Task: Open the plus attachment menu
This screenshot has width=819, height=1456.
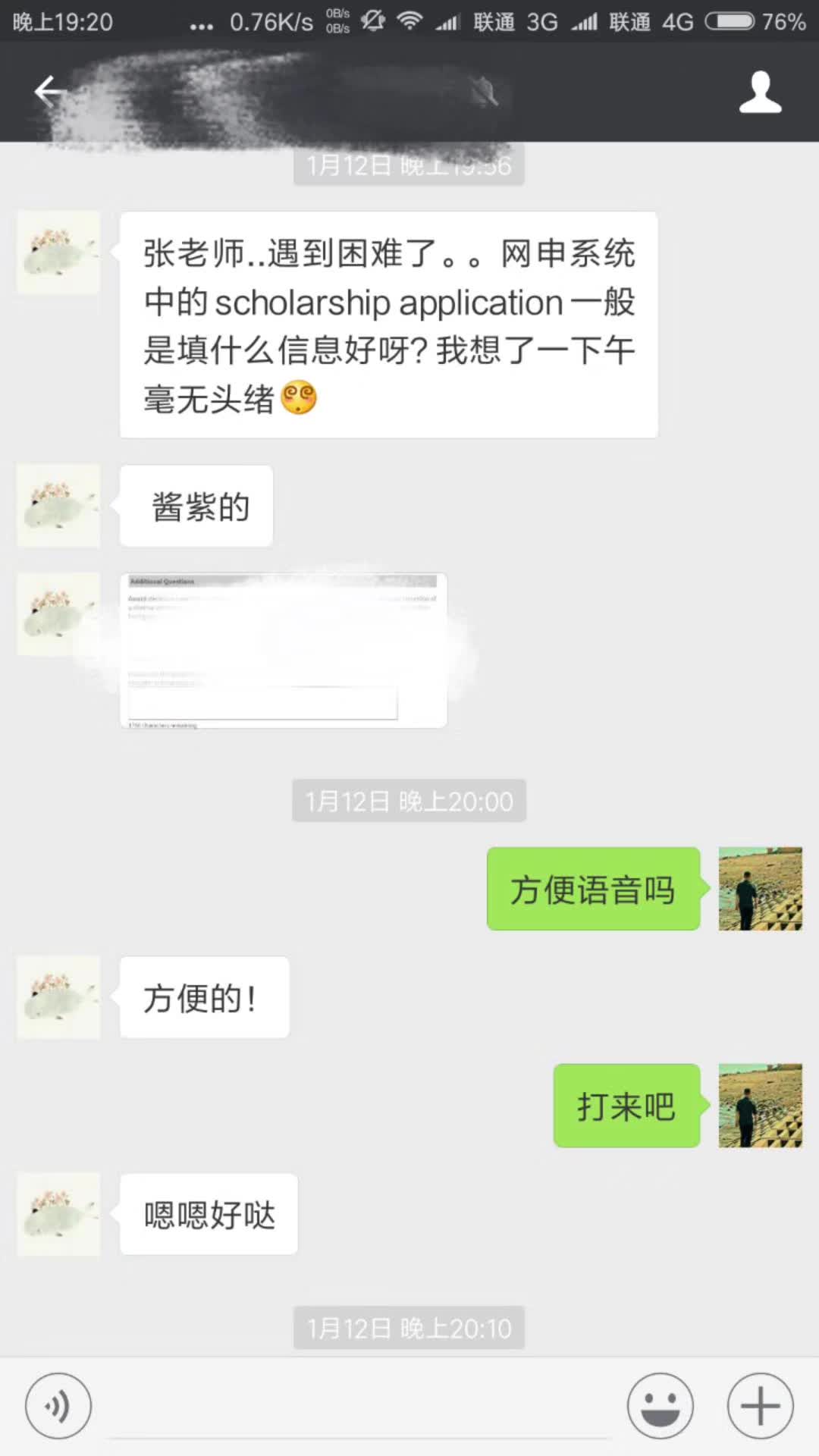Action: 760,1406
